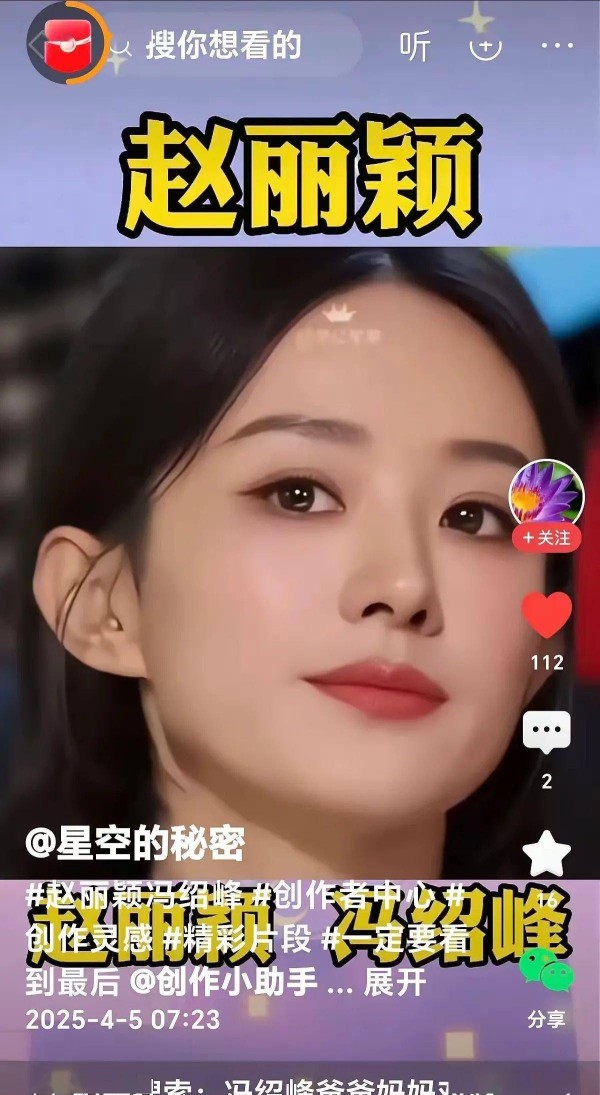Follow the creator with +关注
Viewport: 600px width, 1095px height.
[x=546, y=537]
